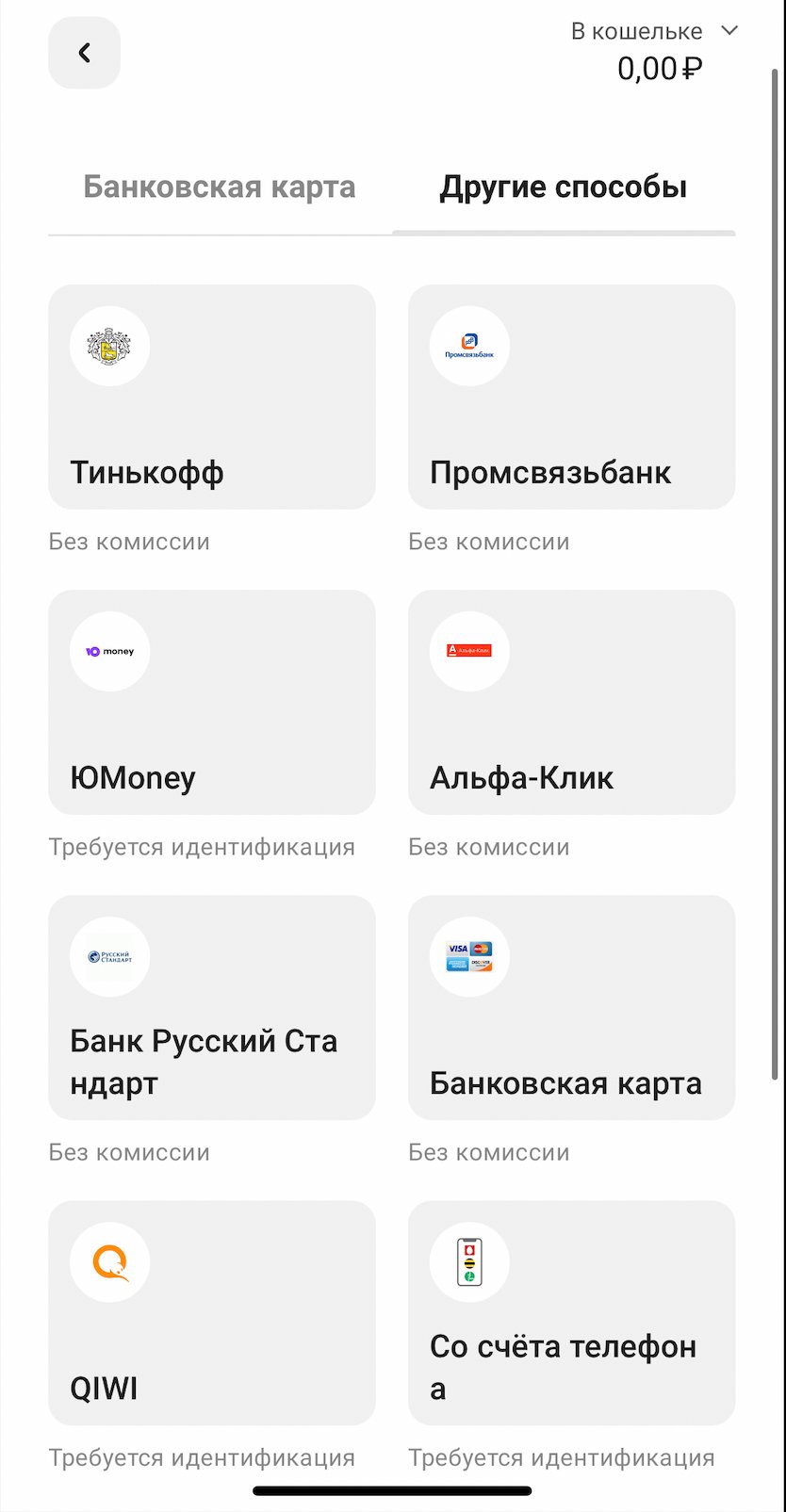Expand the wallet balance dropdown
Viewport: 786px width, 1512px height.
point(729,31)
